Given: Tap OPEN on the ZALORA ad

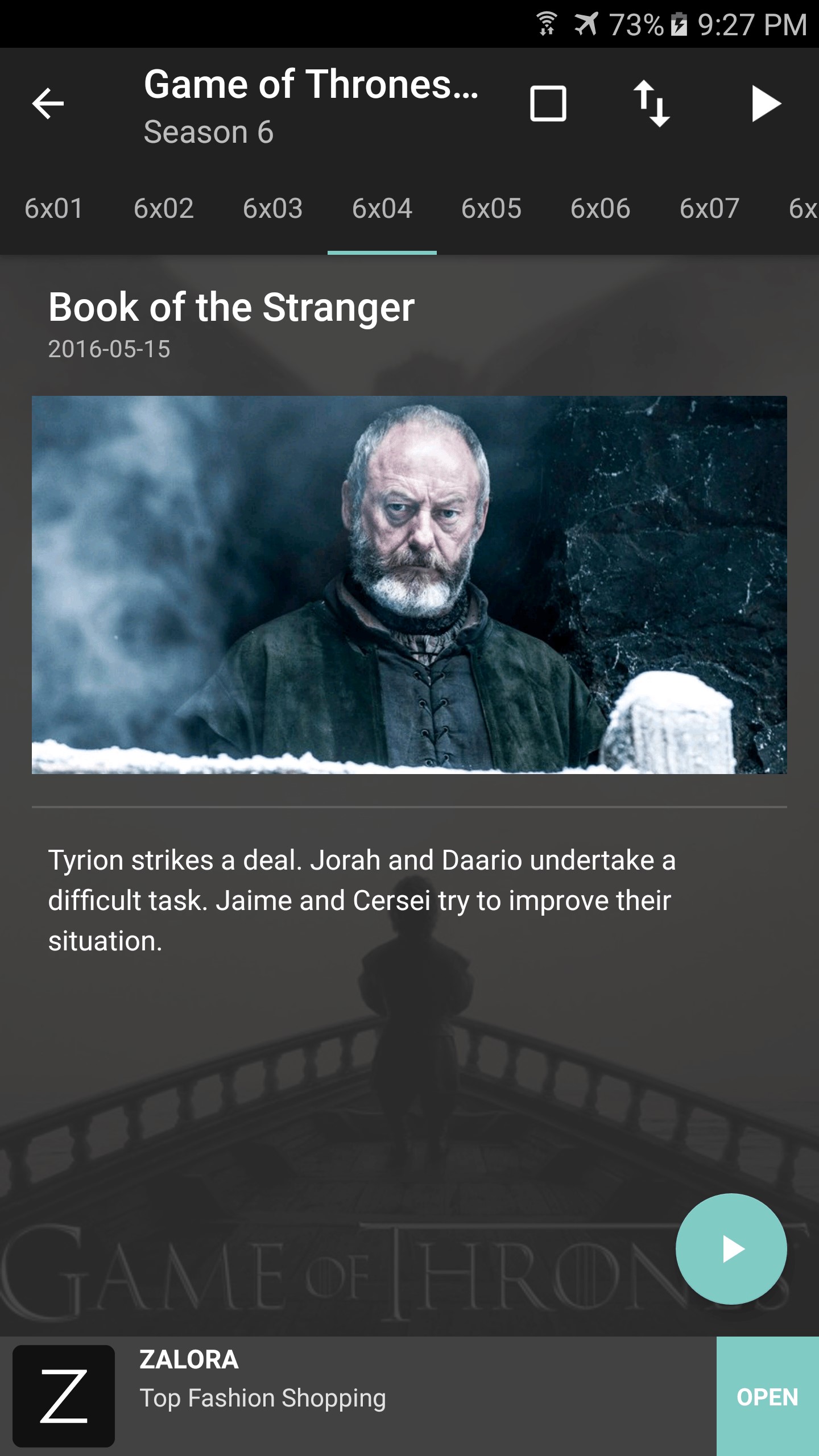Looking at the screenshot, I should [767, 1397].
